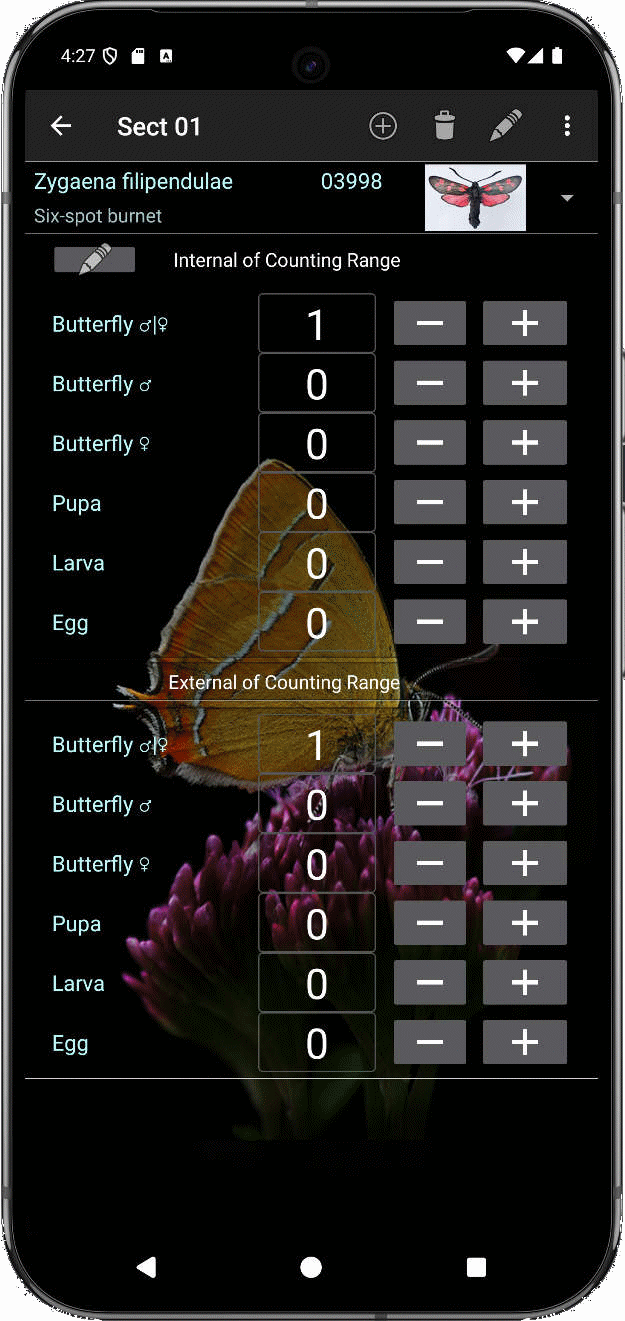Decrease external Butterfly ♂ count

[429, 804]
